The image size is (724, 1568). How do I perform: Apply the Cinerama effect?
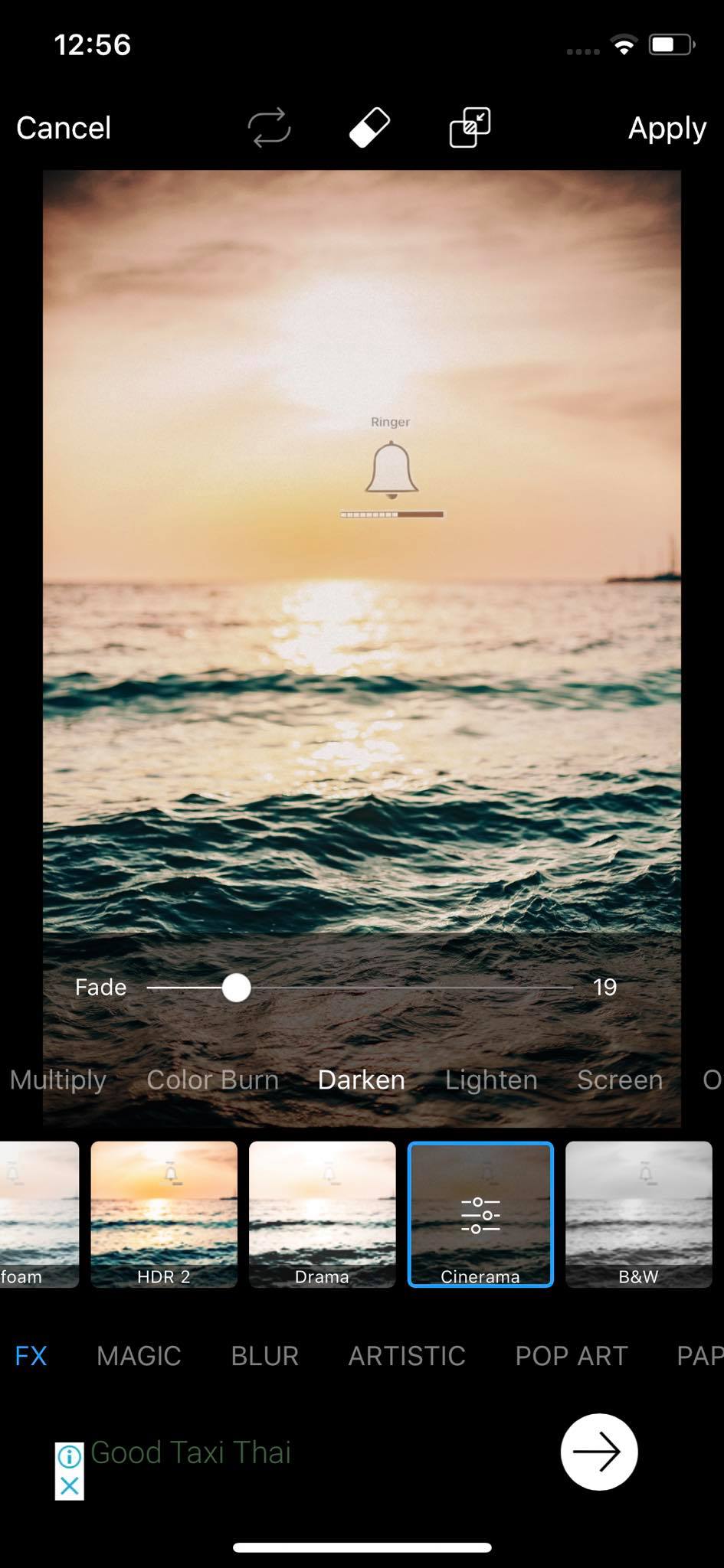[x=667, y=128]
